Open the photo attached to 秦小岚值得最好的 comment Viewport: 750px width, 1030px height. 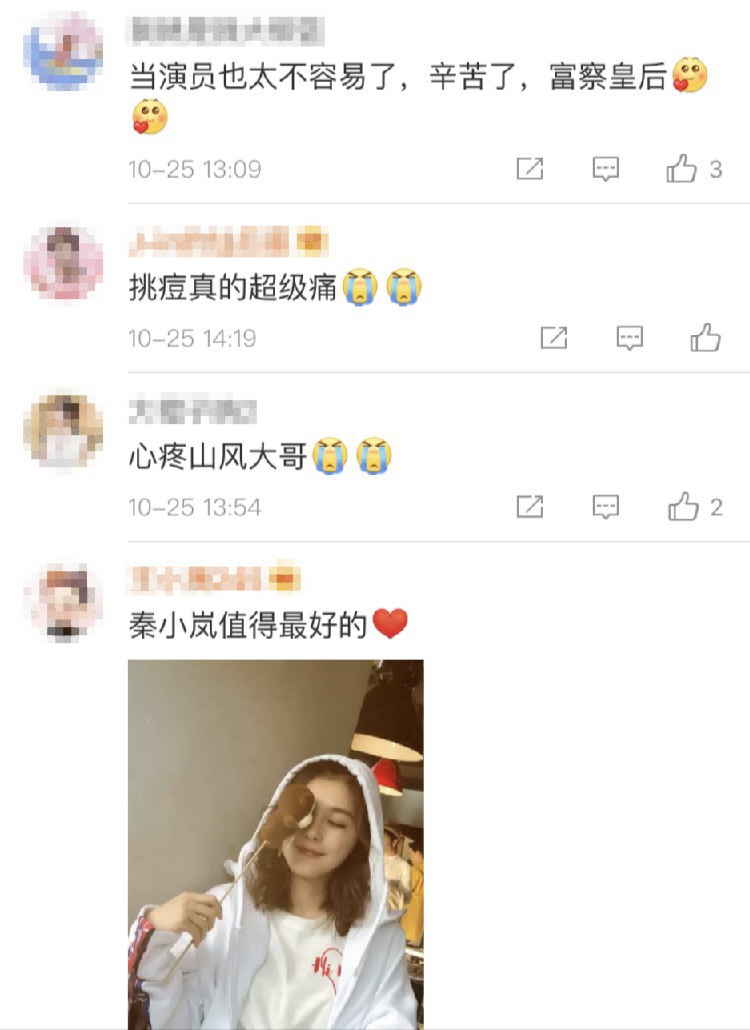click(x=276, y=843)
